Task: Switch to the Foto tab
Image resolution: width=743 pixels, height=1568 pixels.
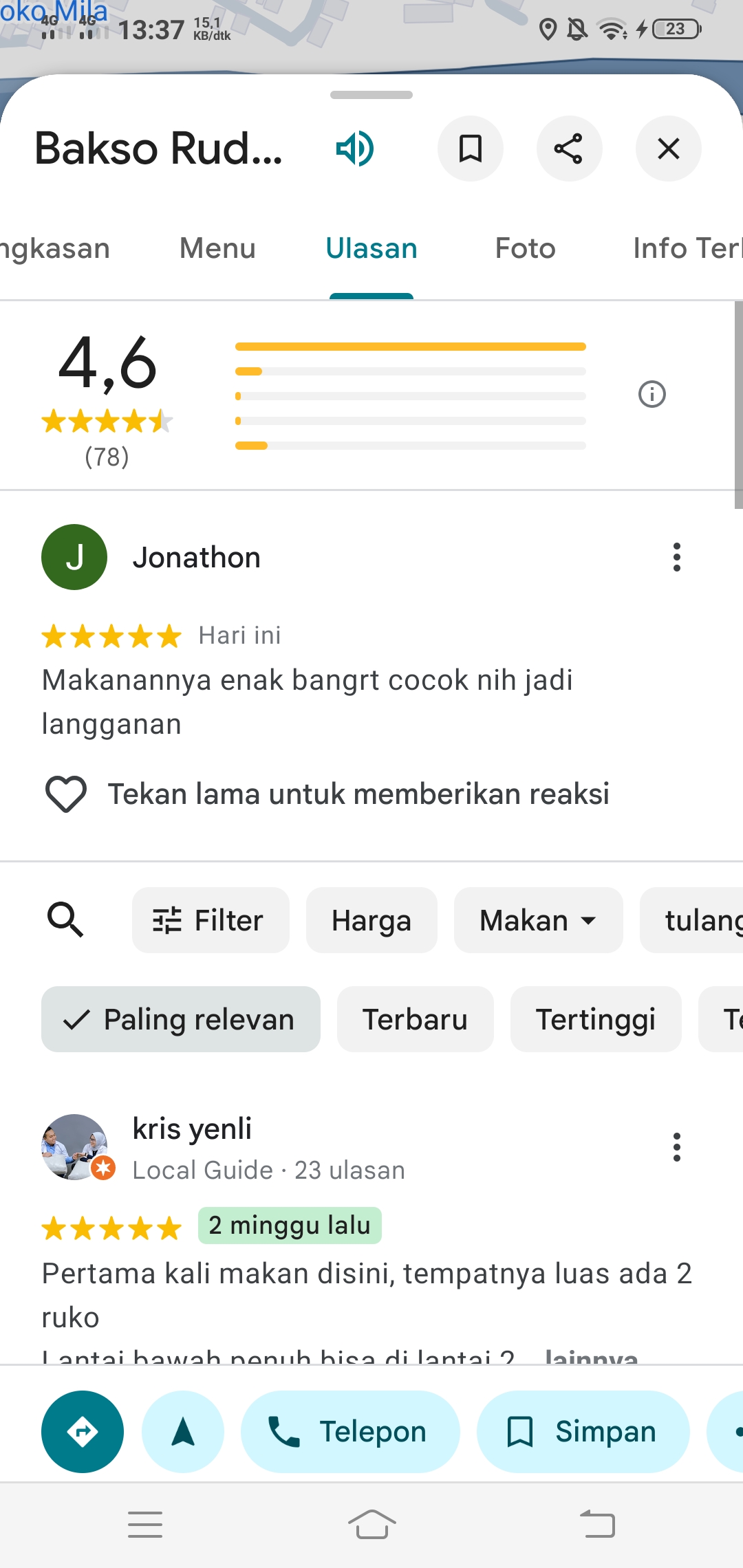Action: click(x=525, y=248)
